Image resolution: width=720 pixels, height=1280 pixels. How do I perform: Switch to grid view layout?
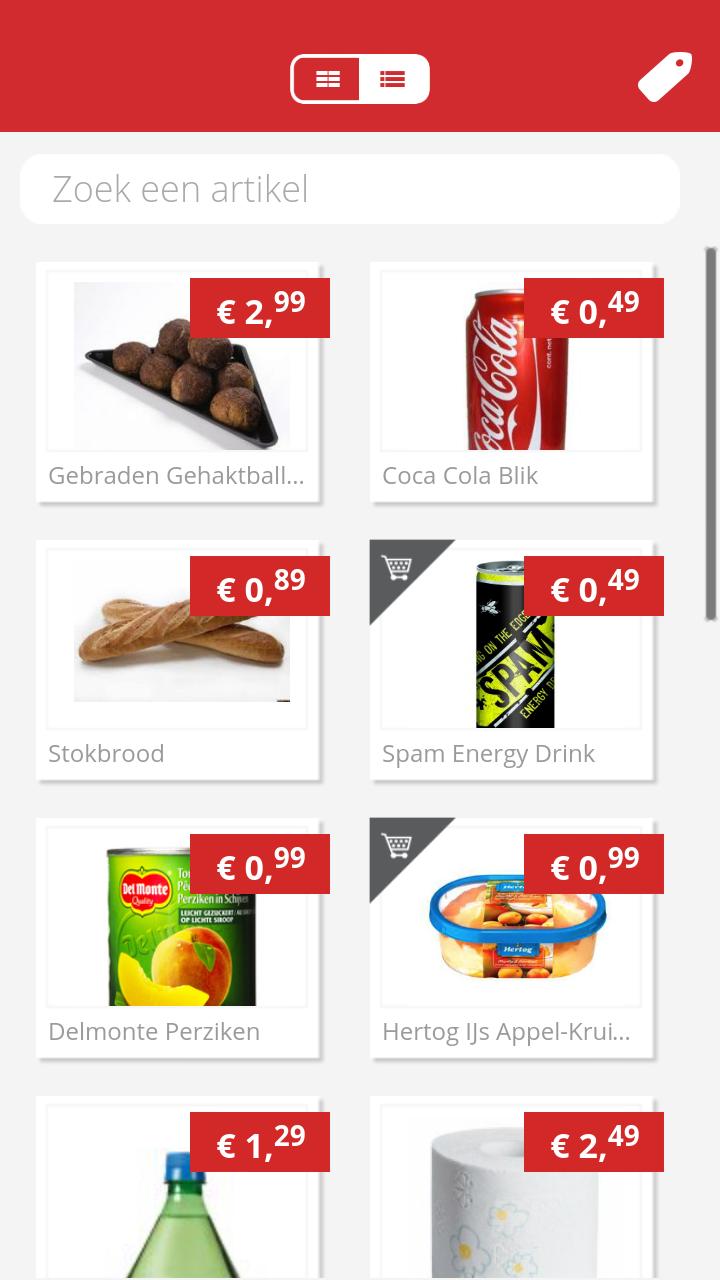coord(328,79)
